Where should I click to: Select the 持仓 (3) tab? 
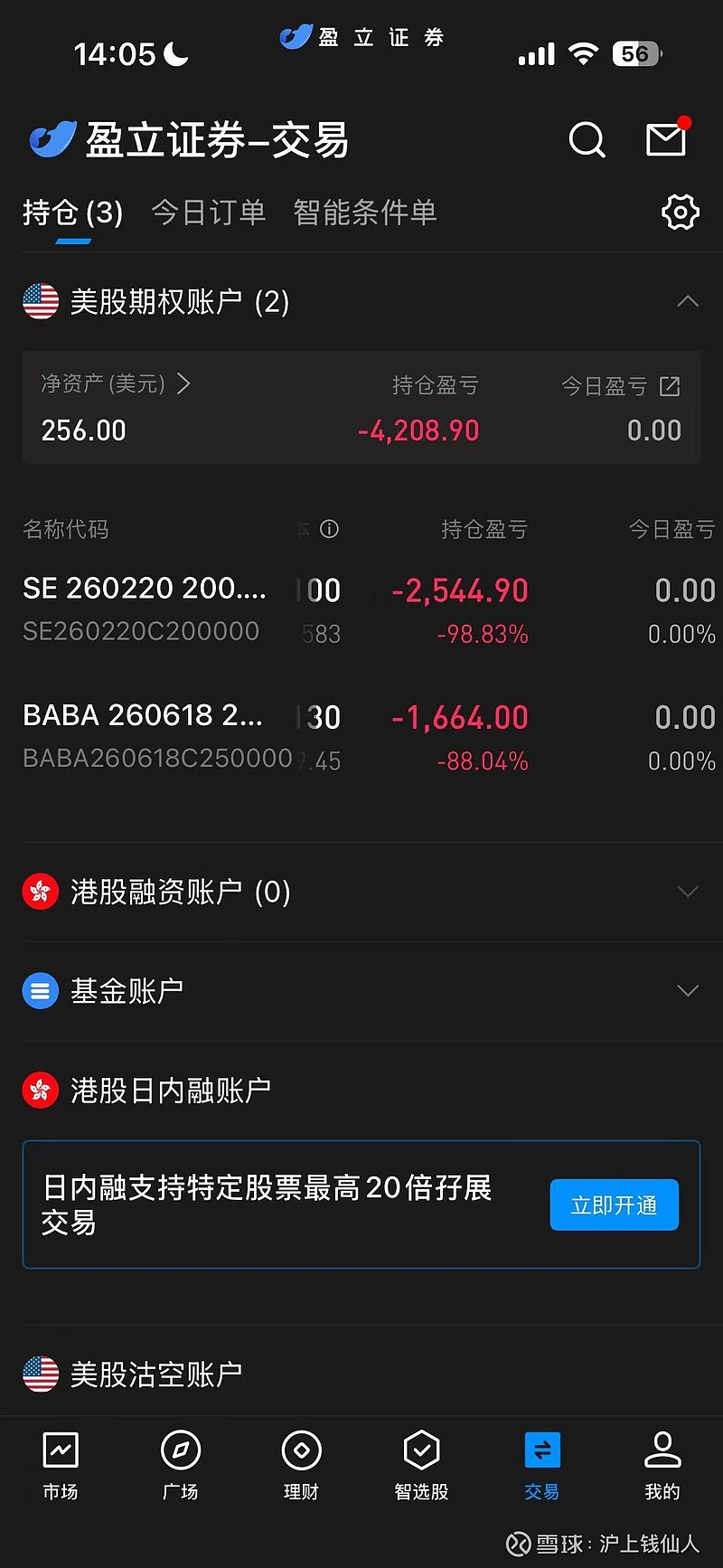(x=72, y=213)
